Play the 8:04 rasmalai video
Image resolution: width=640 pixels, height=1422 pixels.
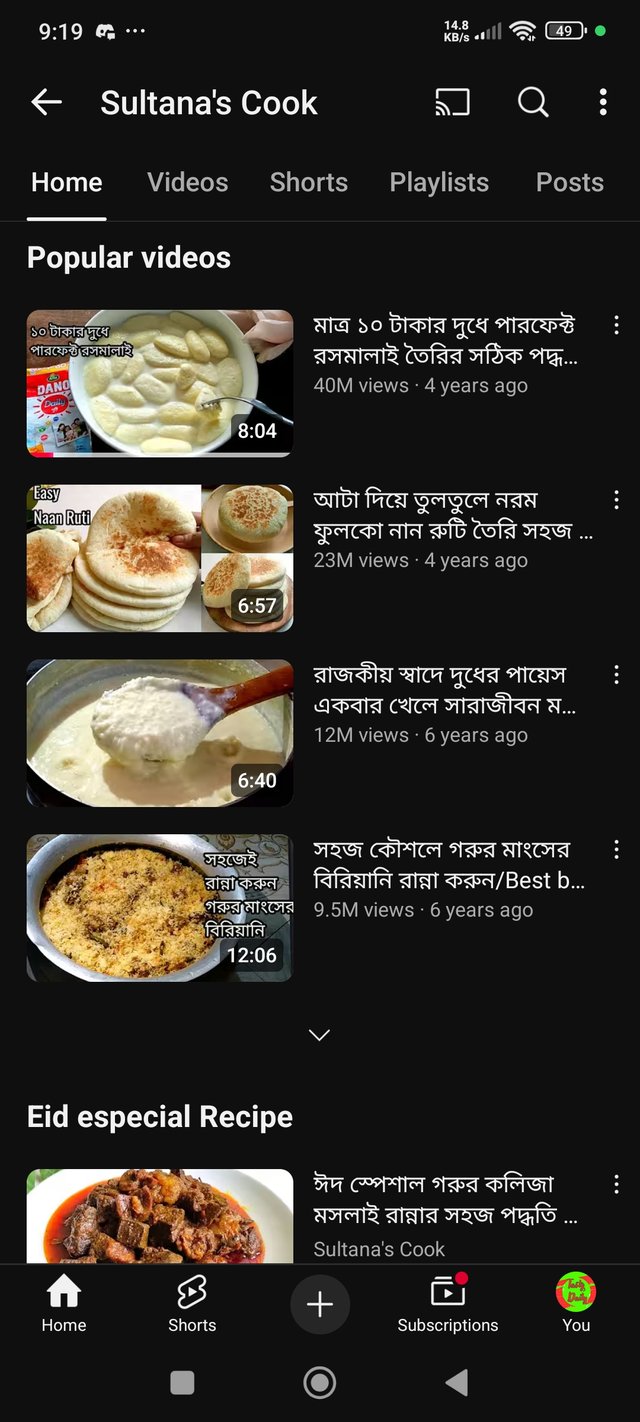160,383
